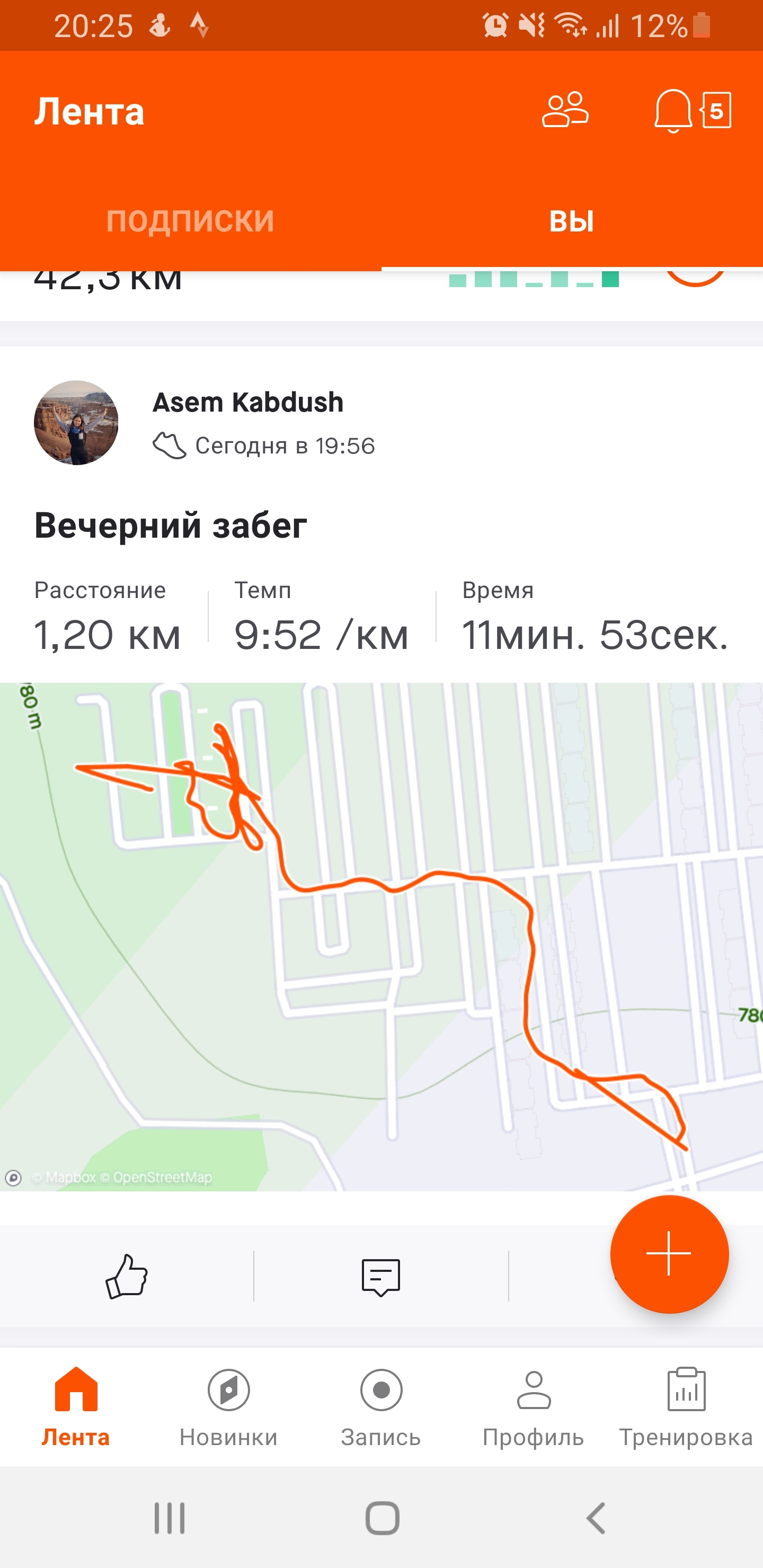Tap the orange plus floating button
Image resolution: width=763 pixels, height=1568 pixels.
[669, 1254]
